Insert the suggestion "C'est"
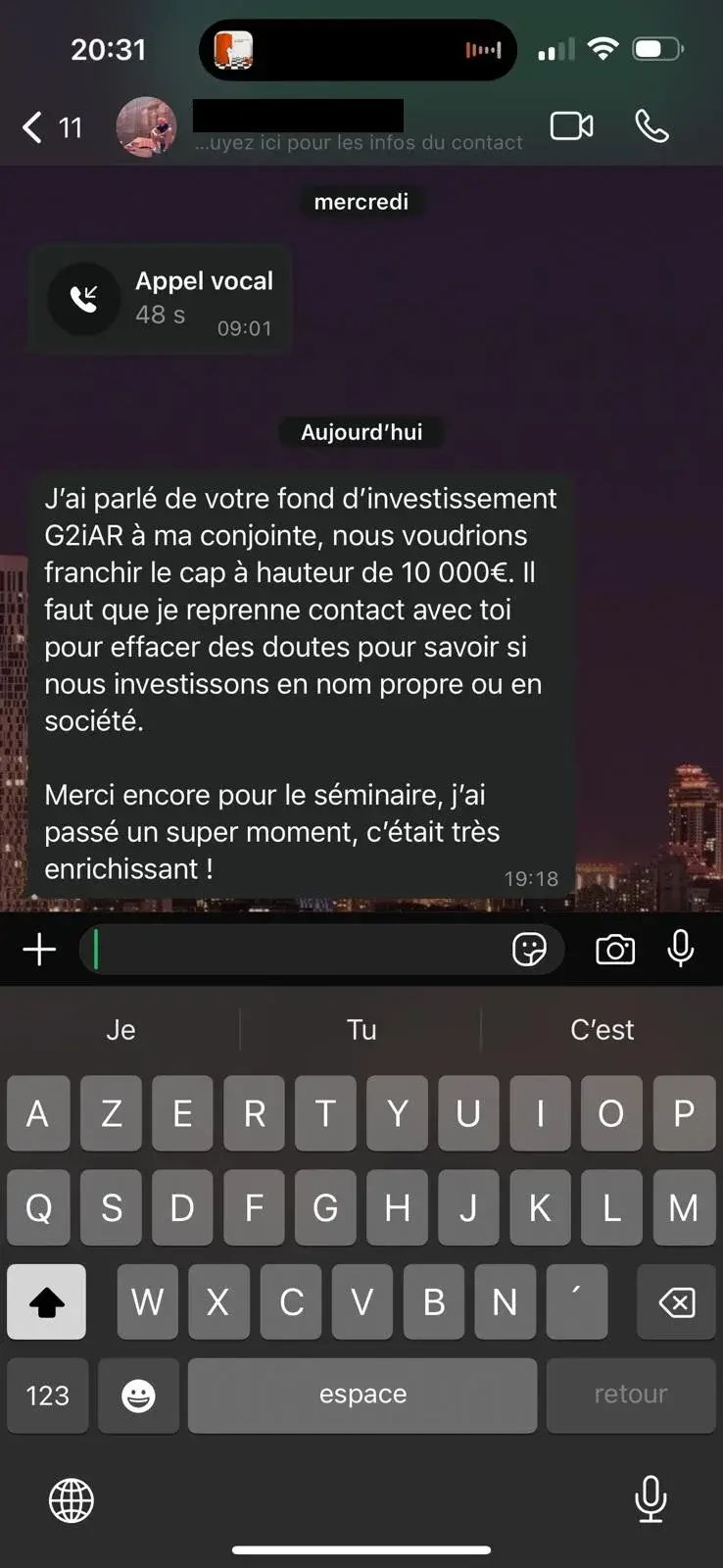Viewport: 723px width, 1568px height. (x=602, y=1030)
